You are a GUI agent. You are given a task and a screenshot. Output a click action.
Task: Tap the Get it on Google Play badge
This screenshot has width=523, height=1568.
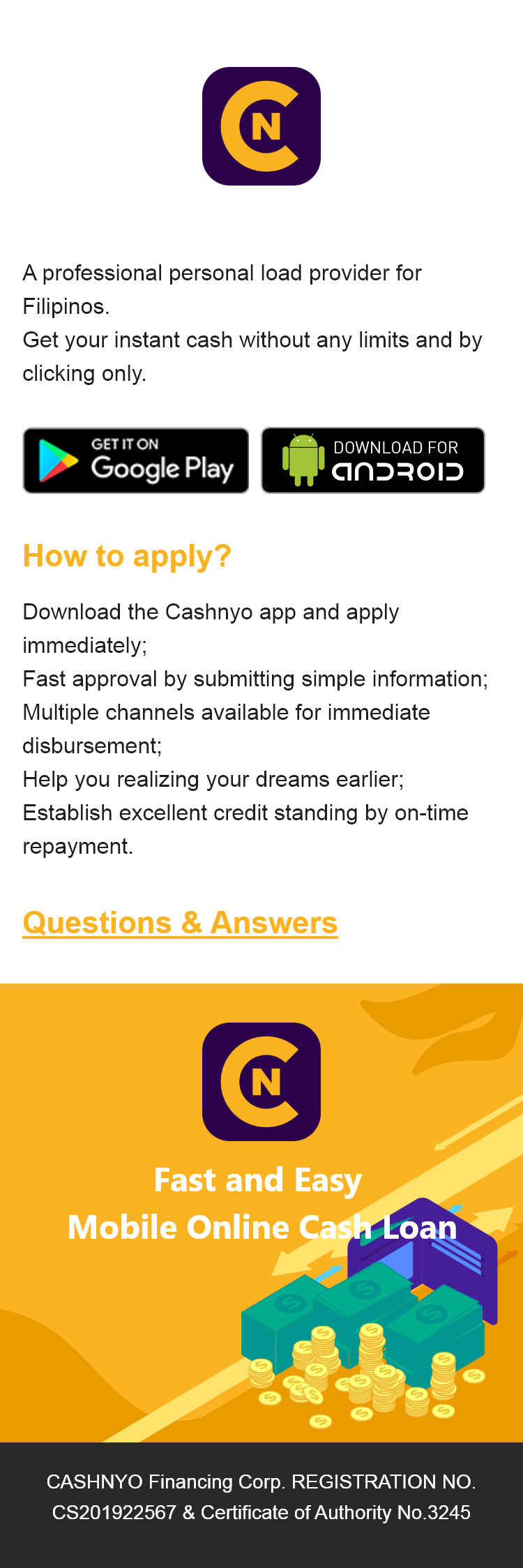[x=136, y=460]
